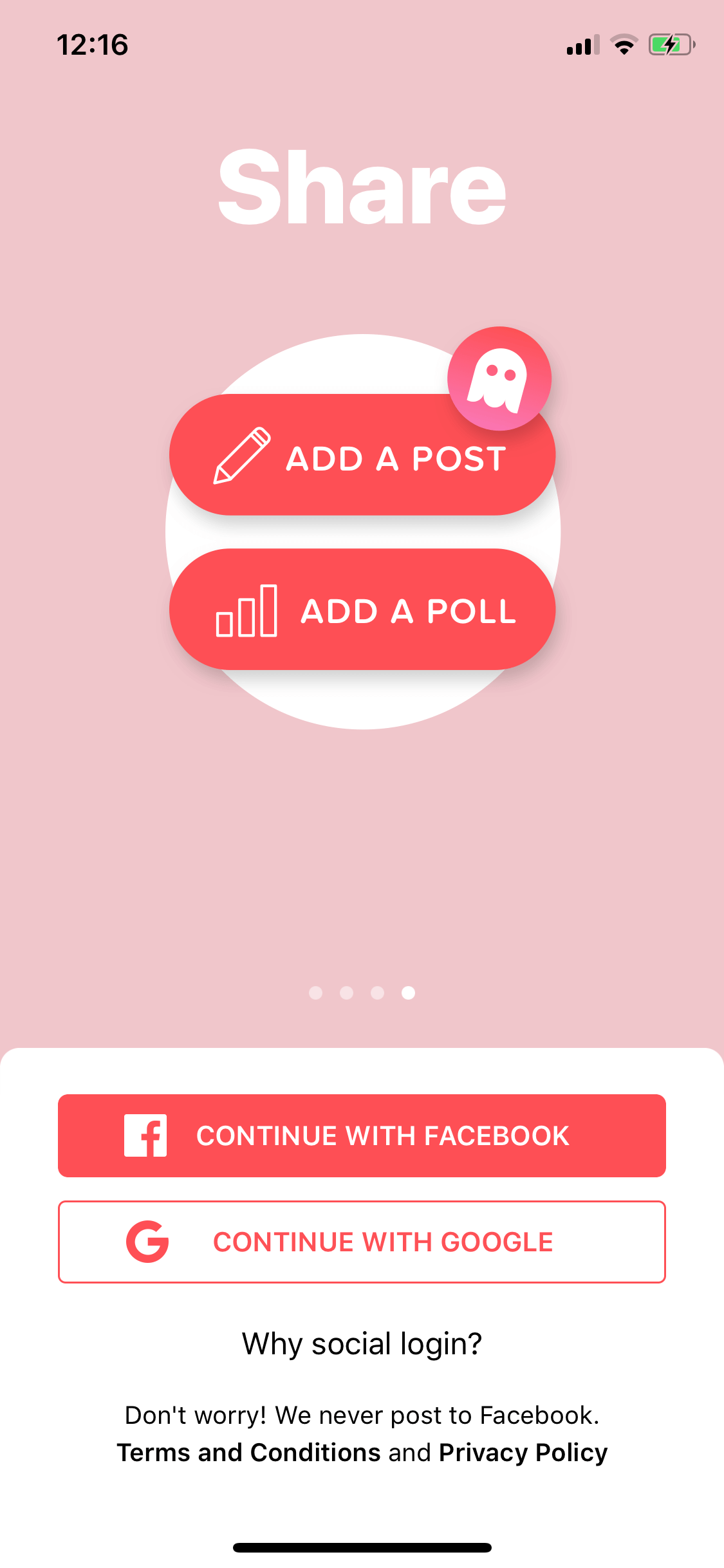Image resolution: width=724 pixels, height=1568 pixels.
Task: Sign in with the Google button
Action: [362, 1242]
